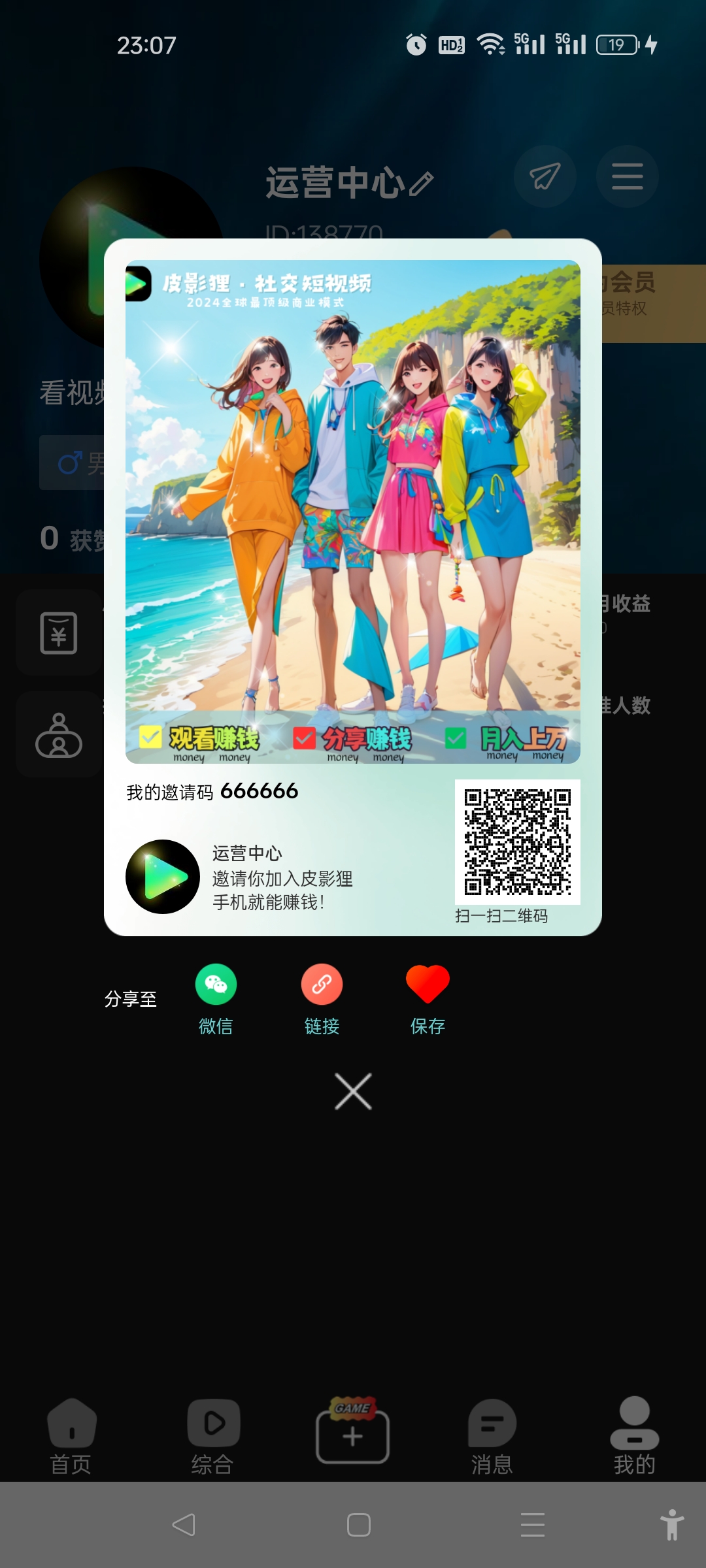Image resolution: width=706 pixels, height=1568 pixels.
Task: Tap the 运营中心 app logo avatar
Action: click(x=164, y=875)
